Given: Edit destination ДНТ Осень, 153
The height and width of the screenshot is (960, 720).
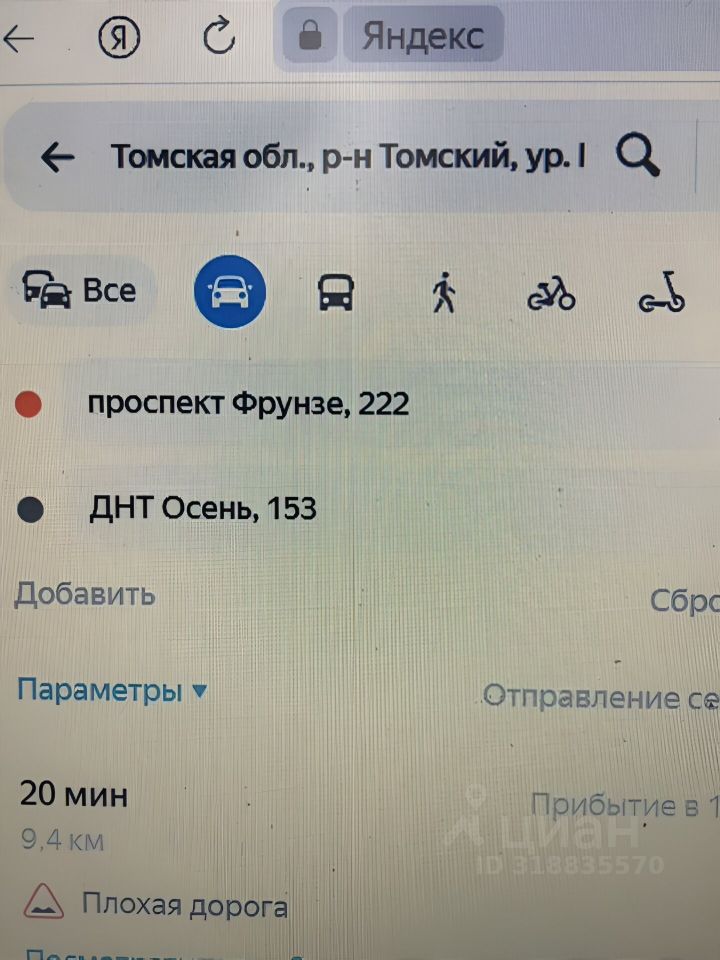Looking at the screenshot, I should (x=203, y=509).
